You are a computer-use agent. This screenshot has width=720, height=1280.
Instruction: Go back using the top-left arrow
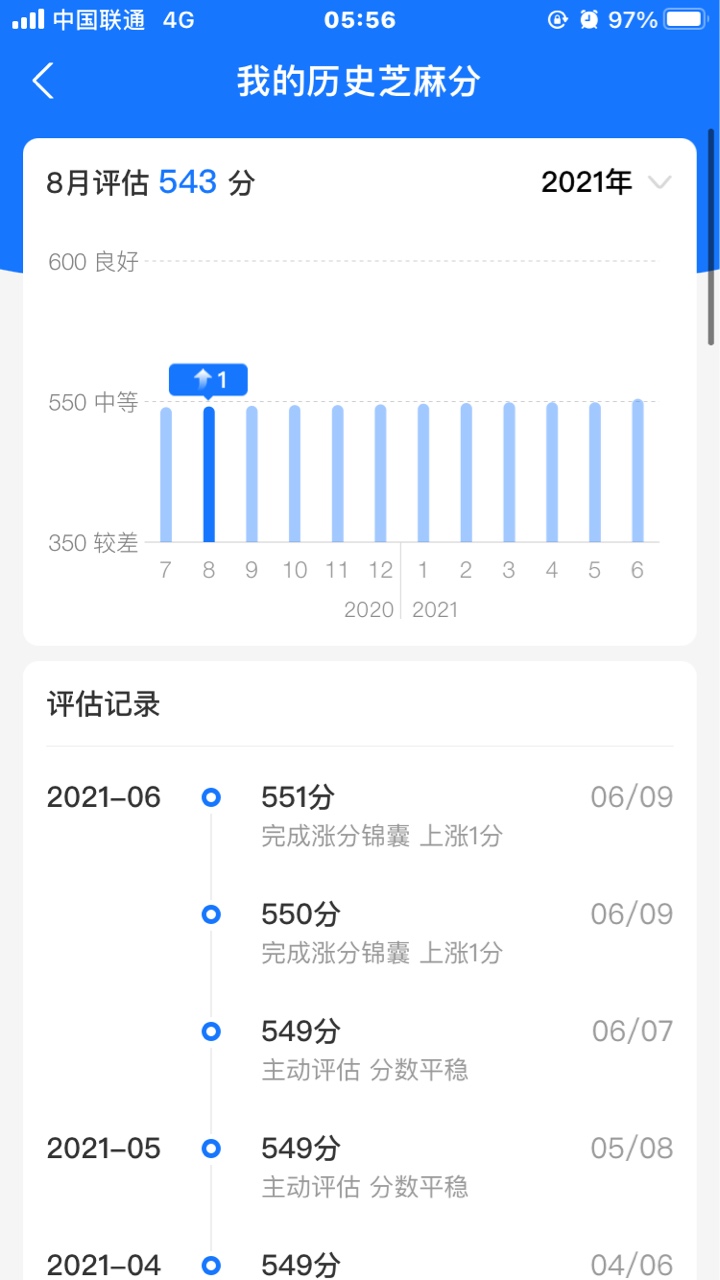pos(43,81)
